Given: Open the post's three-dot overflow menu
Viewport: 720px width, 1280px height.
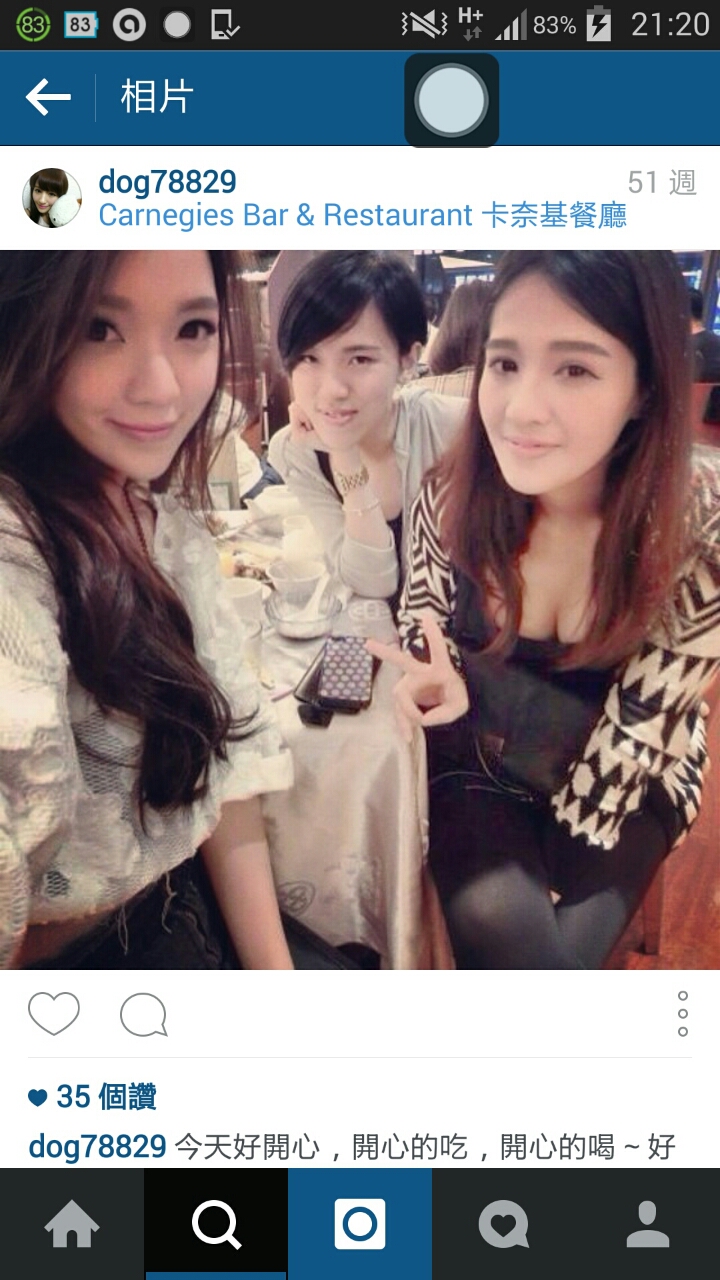Looking at the screenshot, I should click(682, 1014).
